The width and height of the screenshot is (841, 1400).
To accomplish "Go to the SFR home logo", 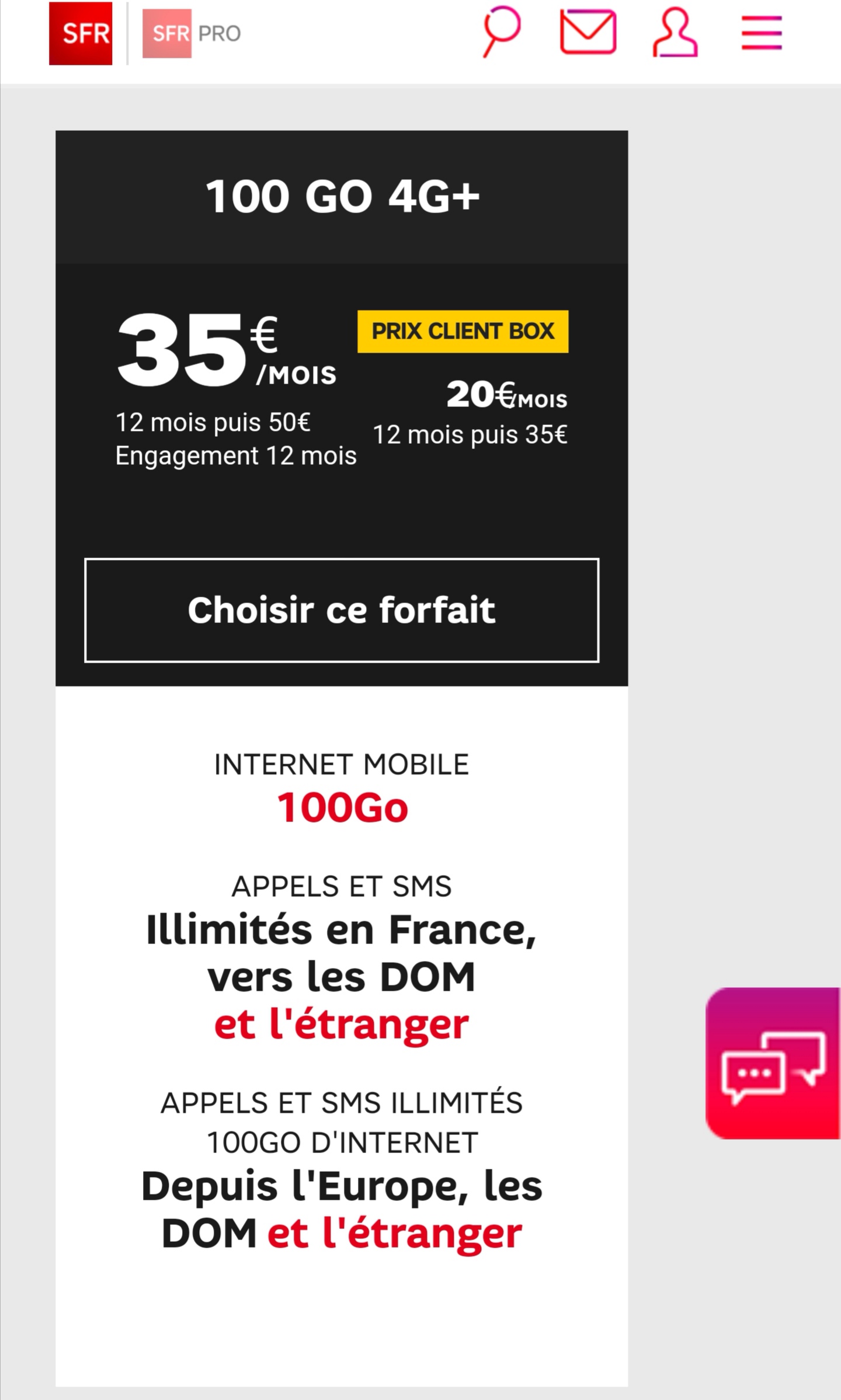I will click(81, 33).
